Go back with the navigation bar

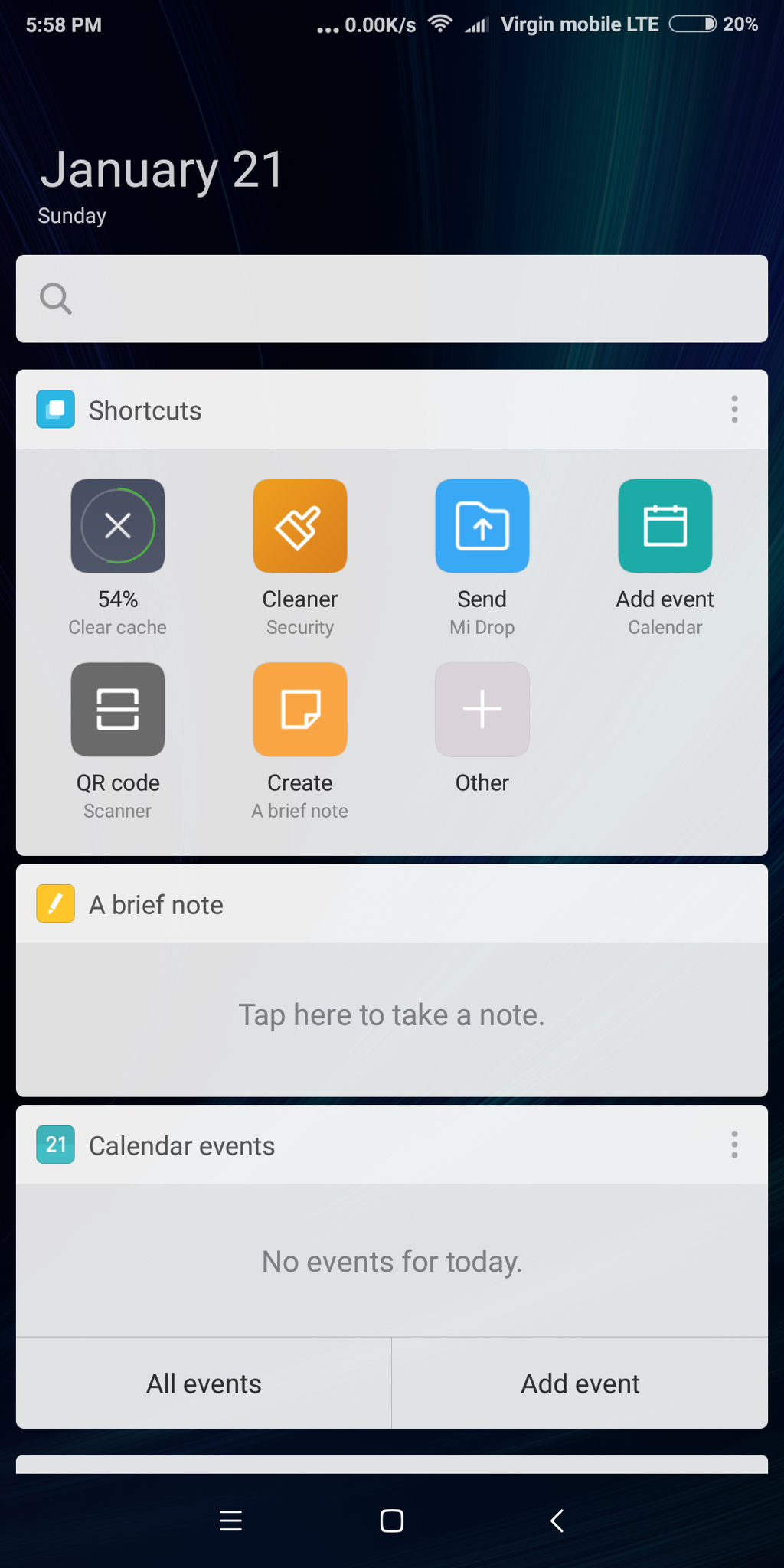557,1521
